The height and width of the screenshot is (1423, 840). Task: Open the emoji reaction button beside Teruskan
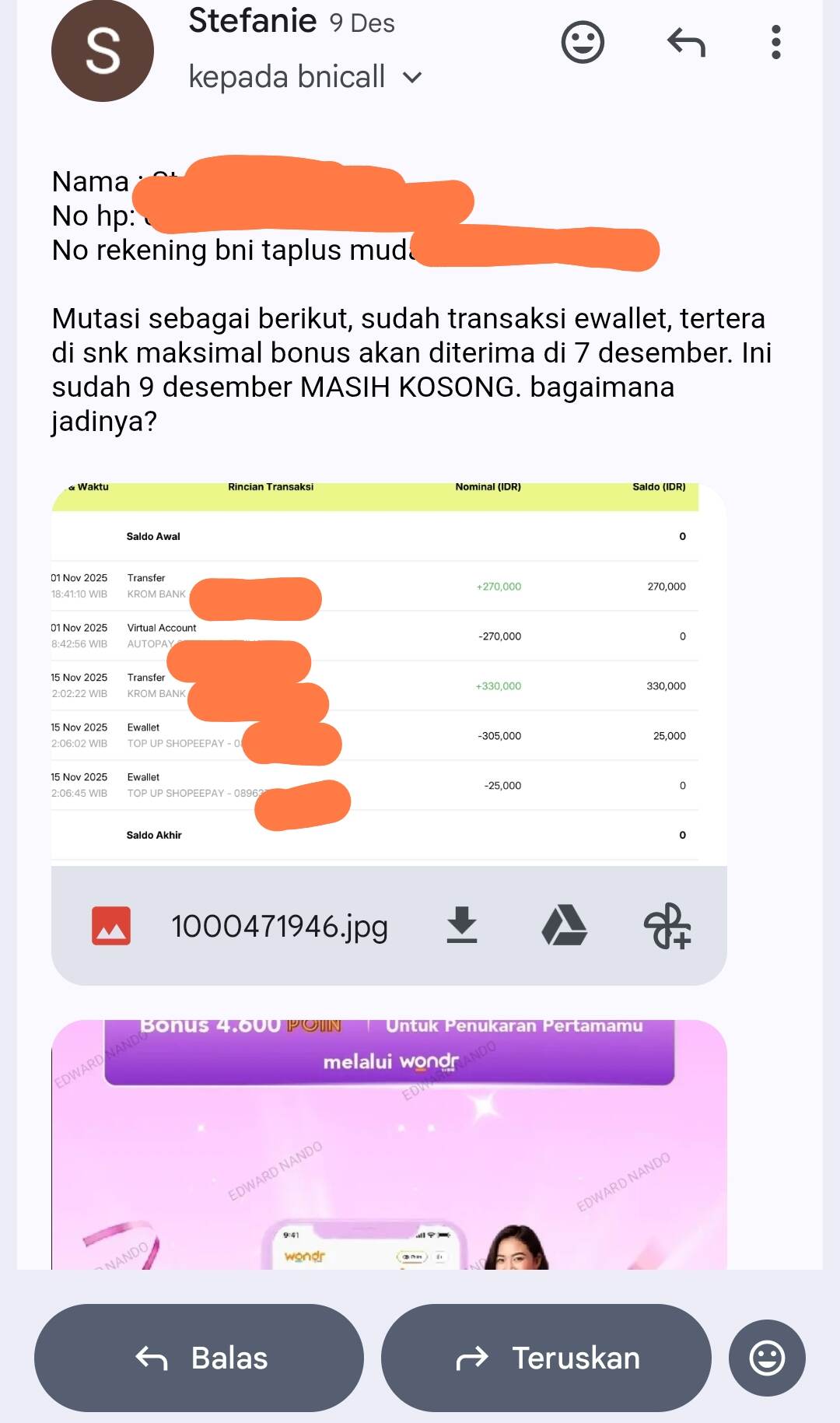point(767,1358)
